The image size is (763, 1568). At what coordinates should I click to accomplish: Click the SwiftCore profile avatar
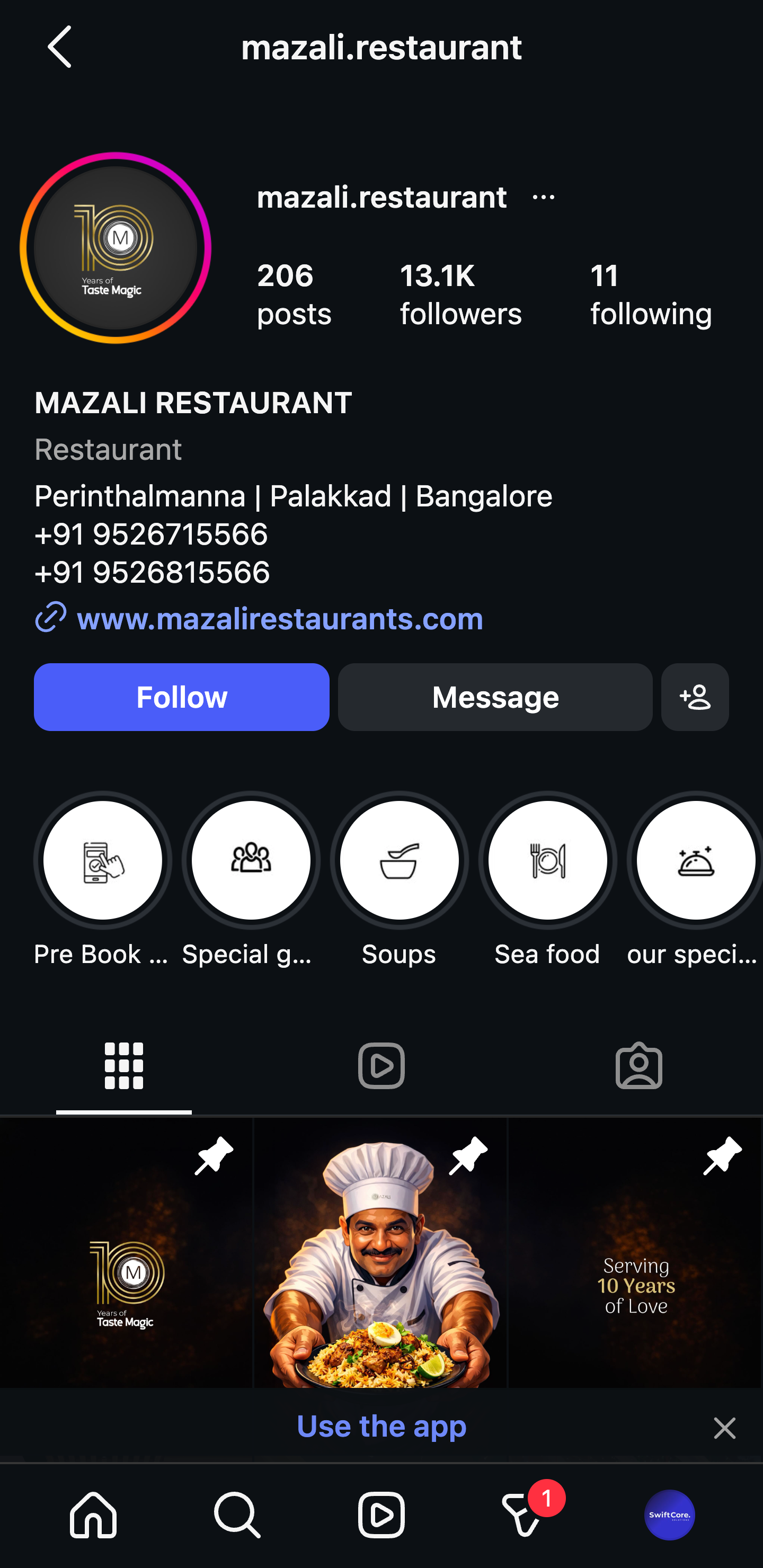670,1515
